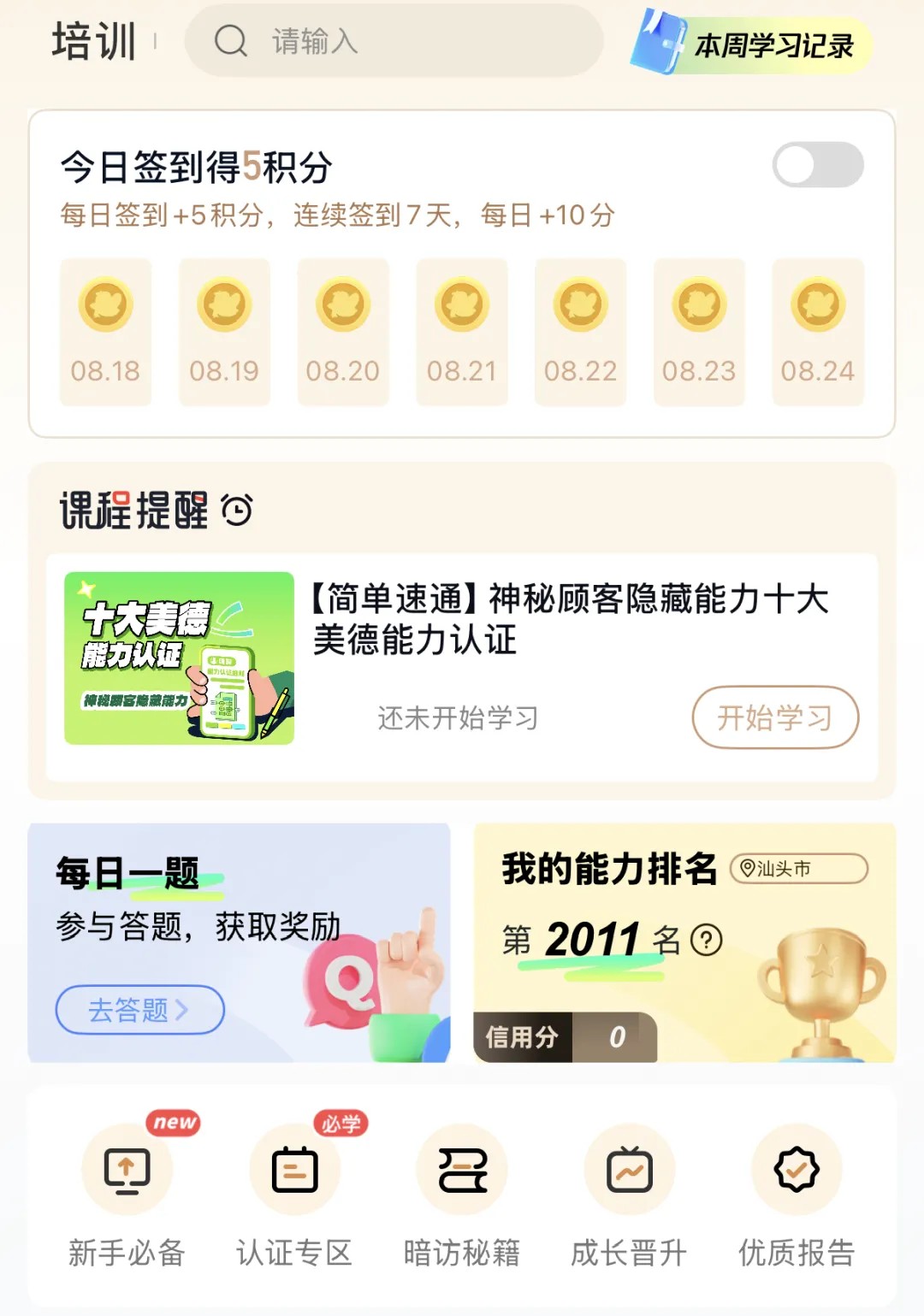Click the clock icon beside 课程提醒

(x=235, y=510)
